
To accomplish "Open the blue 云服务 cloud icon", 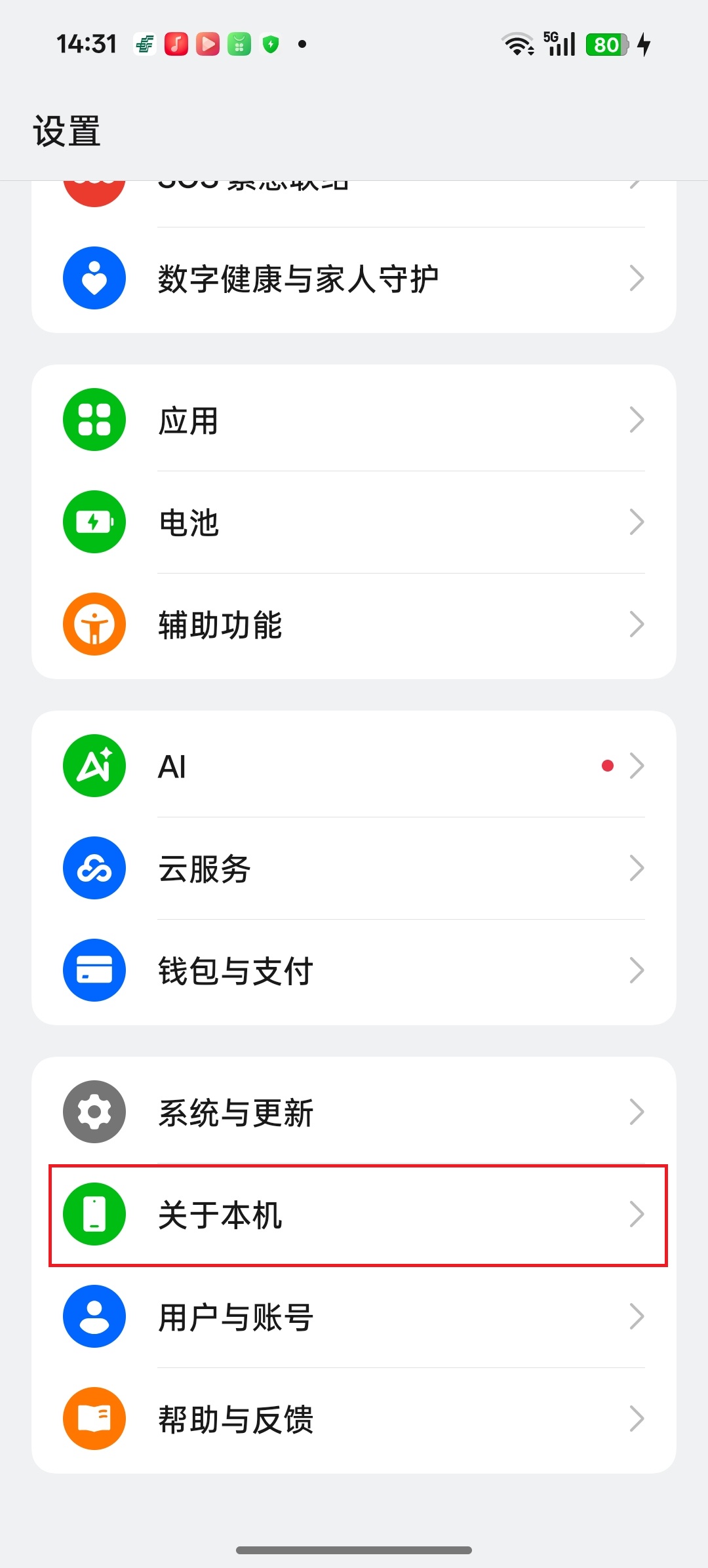I will pos(94,868).
